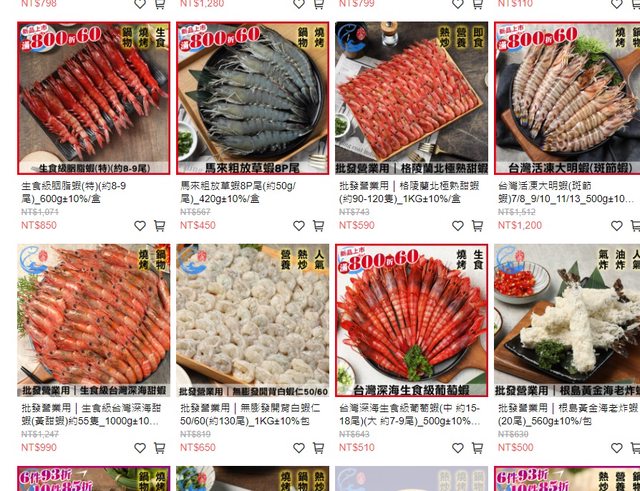Save 台灣活凍大明蝦 to favorites

point(617,226)
